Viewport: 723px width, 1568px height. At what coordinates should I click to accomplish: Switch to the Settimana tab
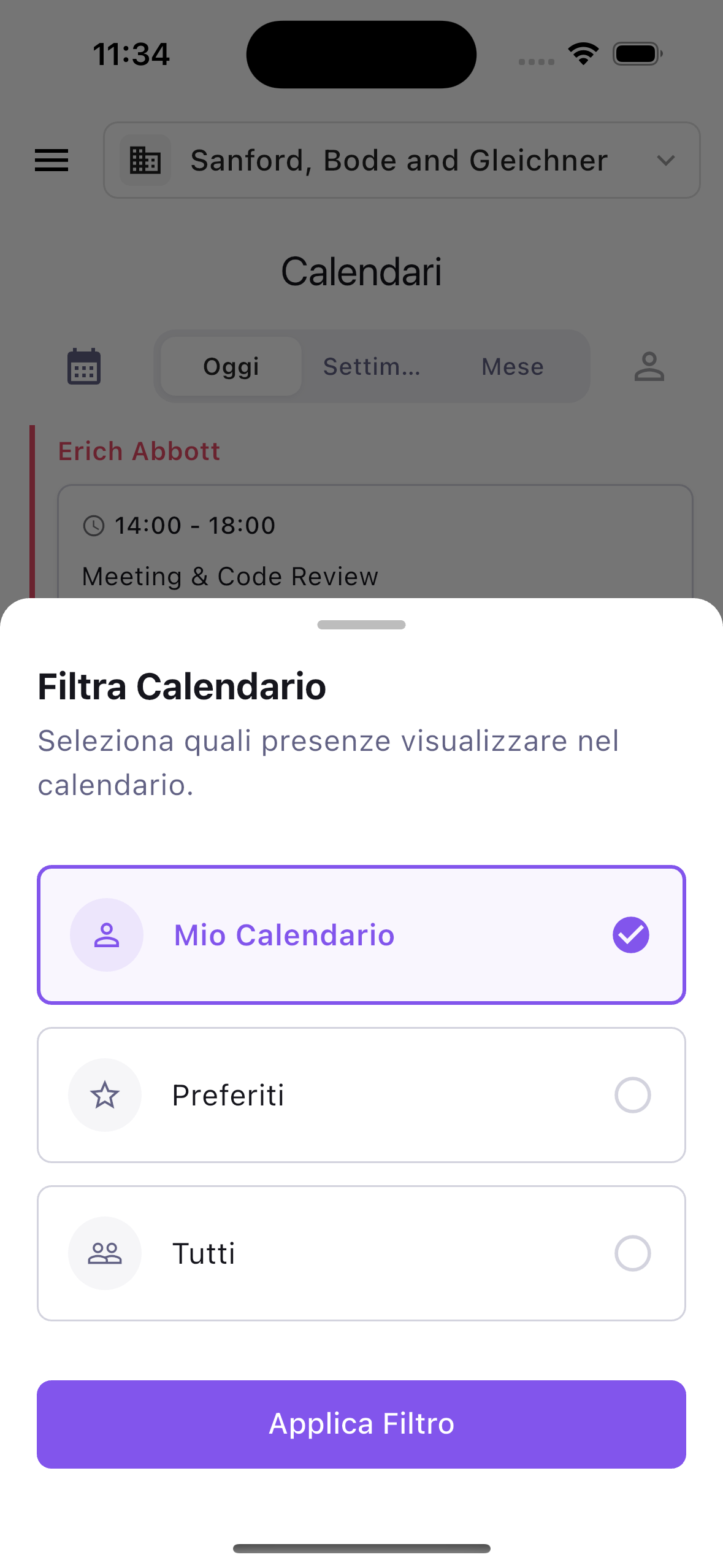(x=372, y=366)
